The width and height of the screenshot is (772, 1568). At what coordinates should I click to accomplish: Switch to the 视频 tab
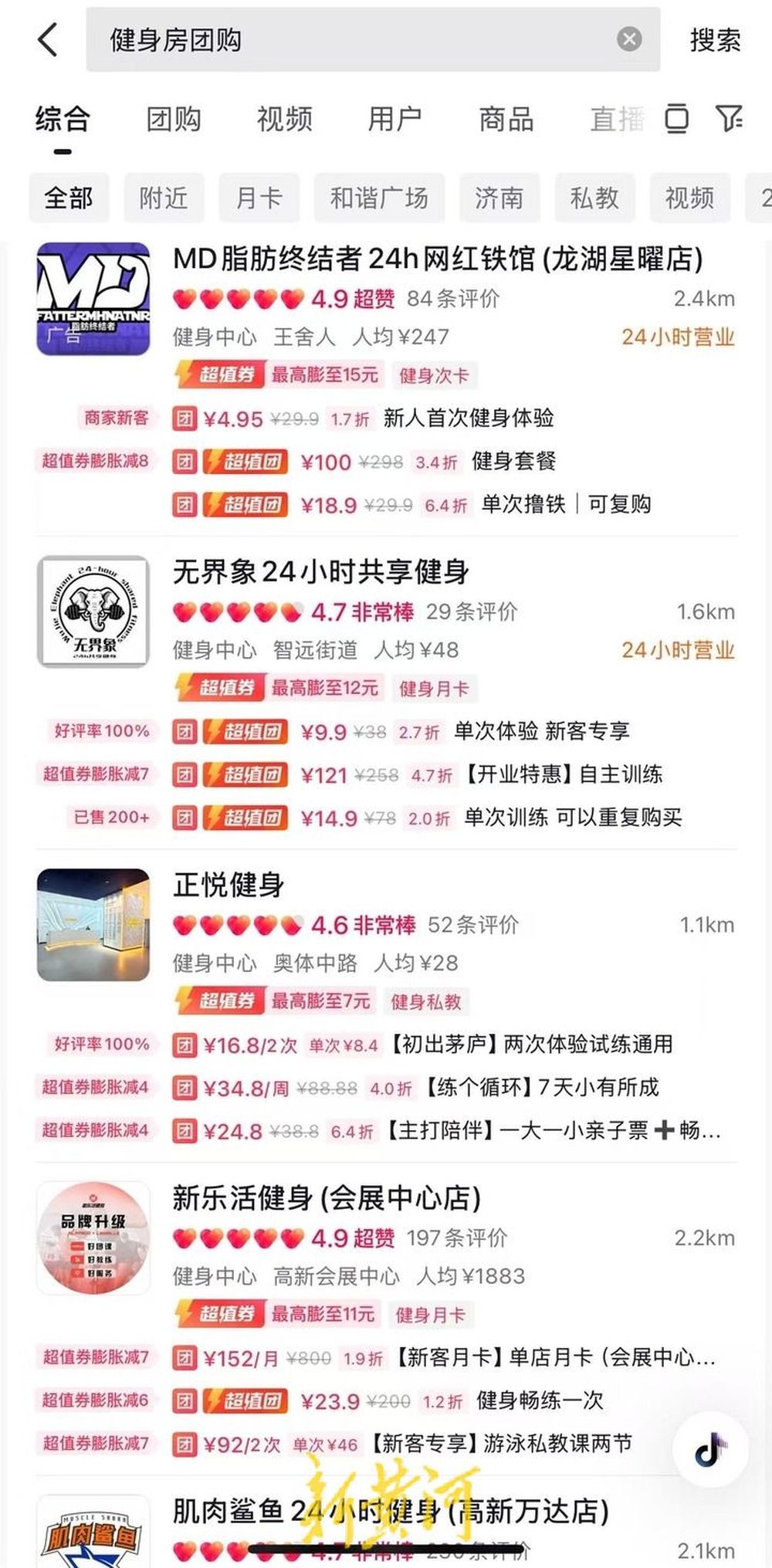[285, 120]
